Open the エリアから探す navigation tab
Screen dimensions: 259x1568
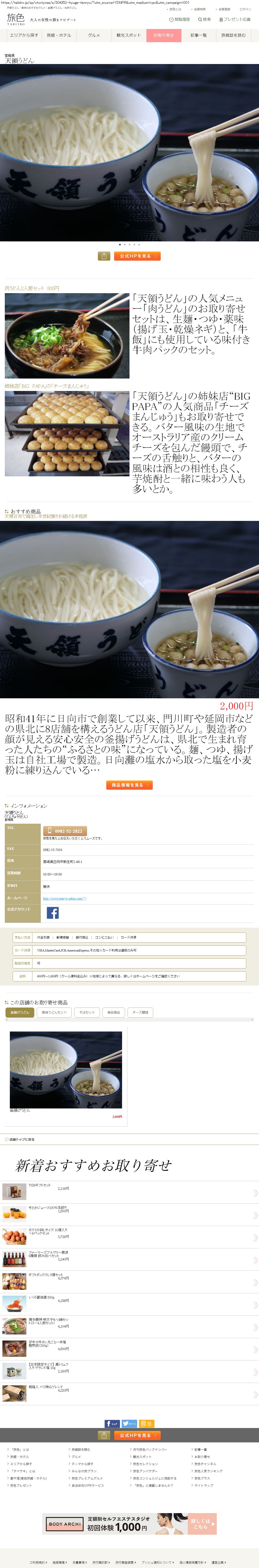(24, 35)
